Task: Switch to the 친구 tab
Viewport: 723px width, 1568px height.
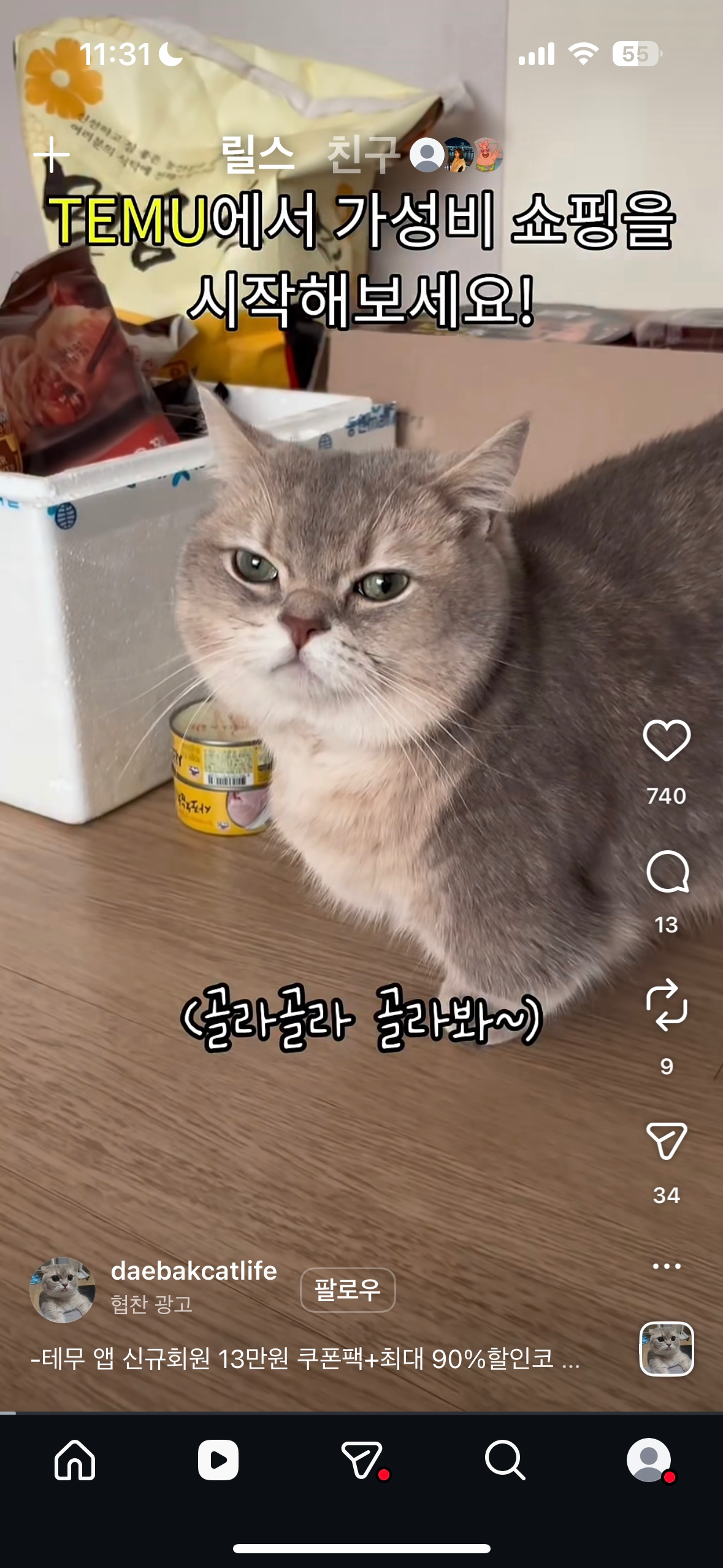Action: [x=363, y=155]
